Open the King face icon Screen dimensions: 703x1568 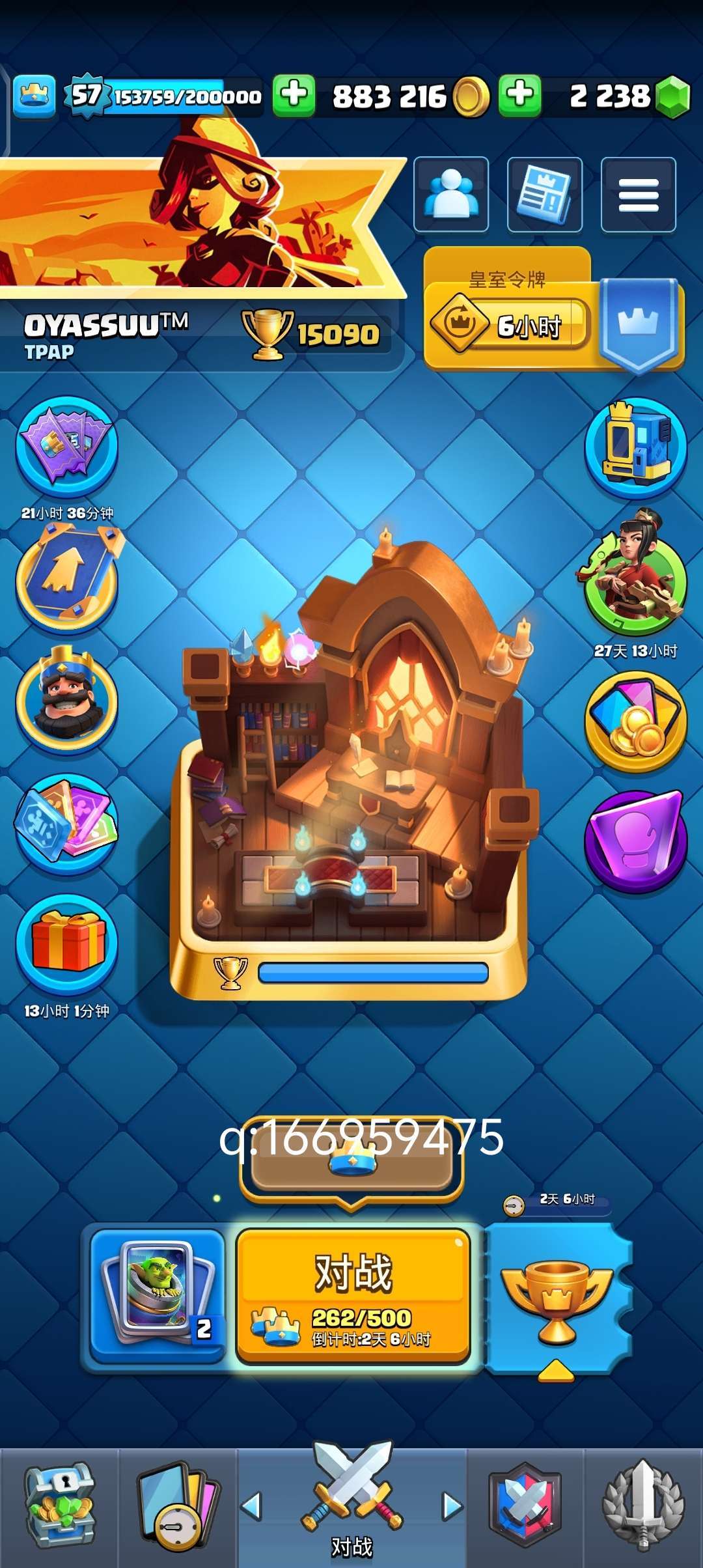pyautogui.click(x=67, y=700)
